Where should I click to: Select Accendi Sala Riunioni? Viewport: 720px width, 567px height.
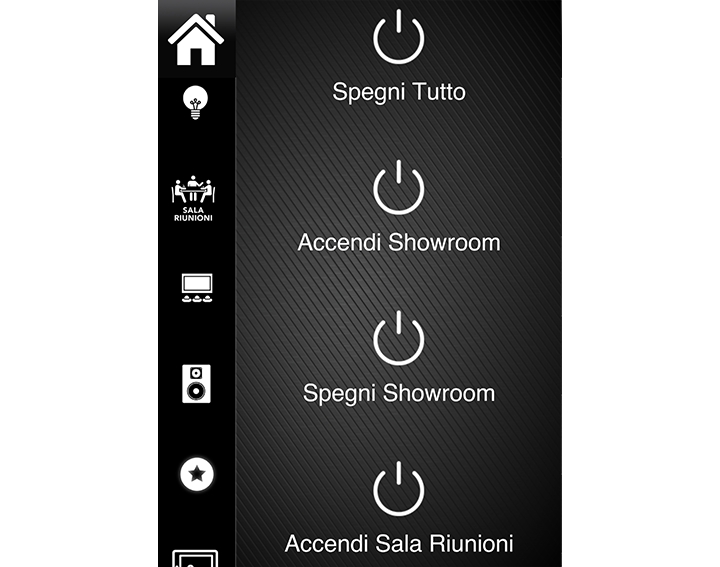(399, 490)
